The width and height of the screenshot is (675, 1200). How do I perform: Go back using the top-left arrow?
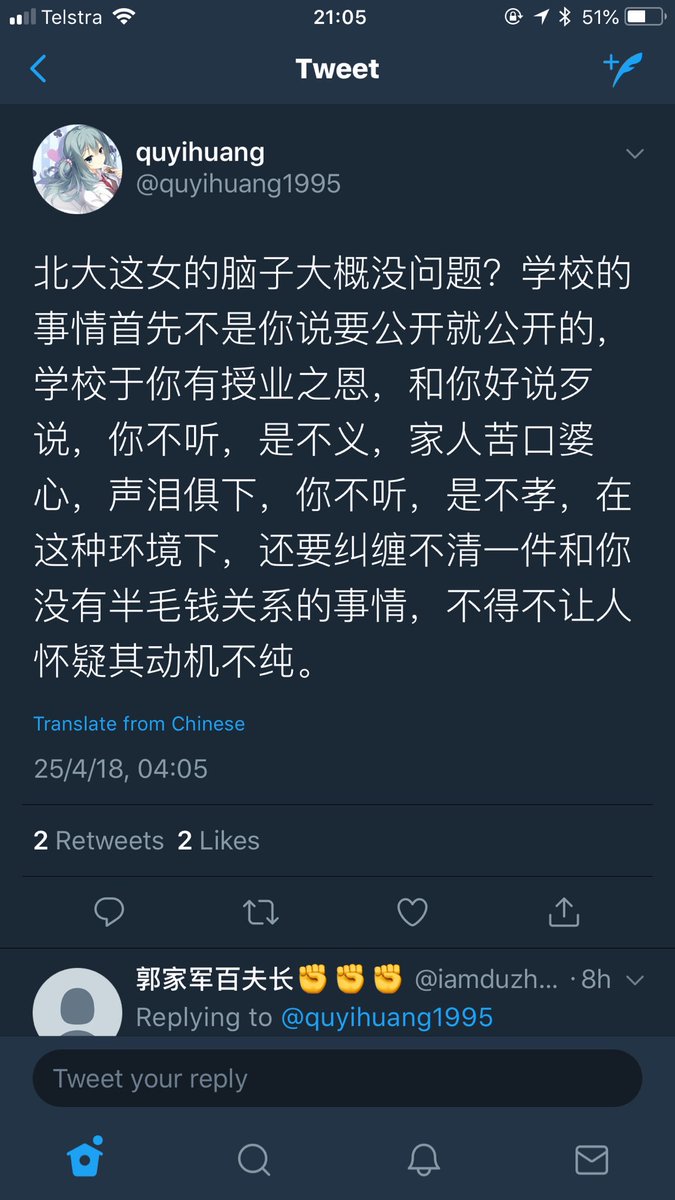39,69
